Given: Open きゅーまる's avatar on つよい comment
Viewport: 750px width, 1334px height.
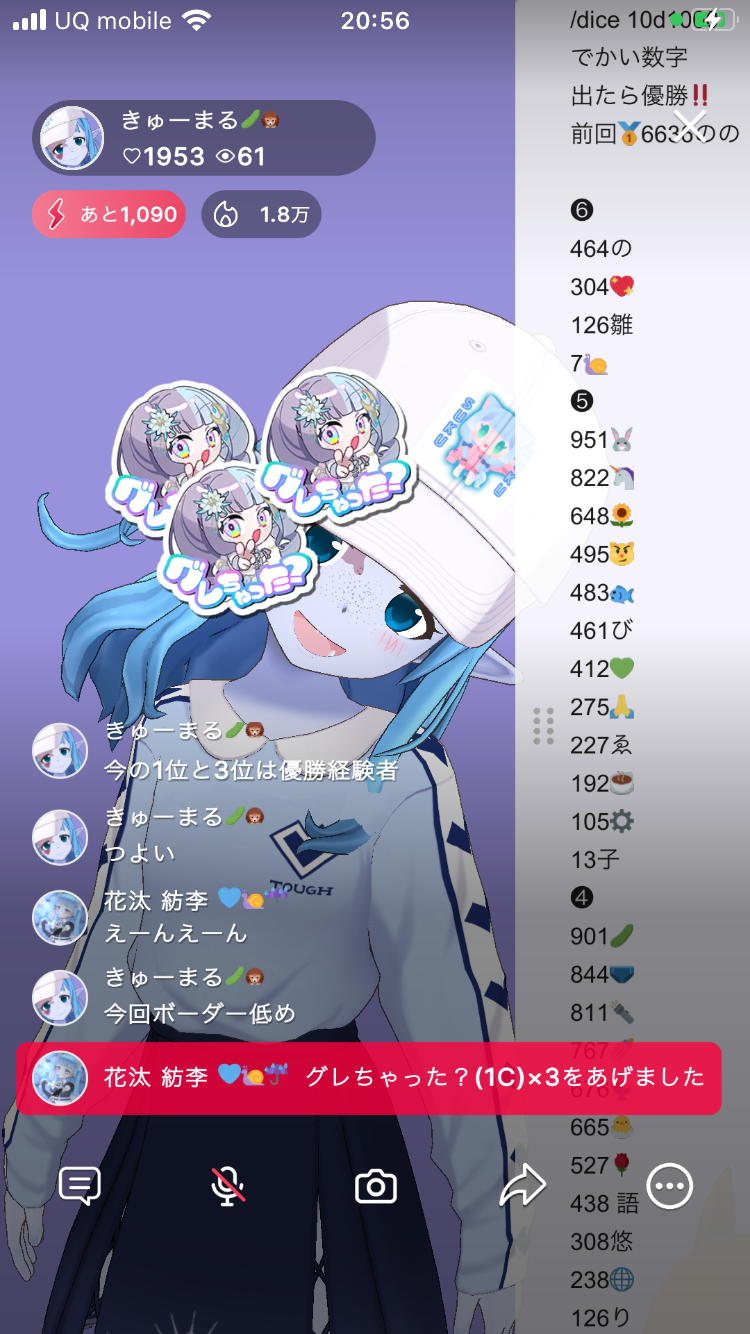Looking at the screenshot, I should point(60,837).
